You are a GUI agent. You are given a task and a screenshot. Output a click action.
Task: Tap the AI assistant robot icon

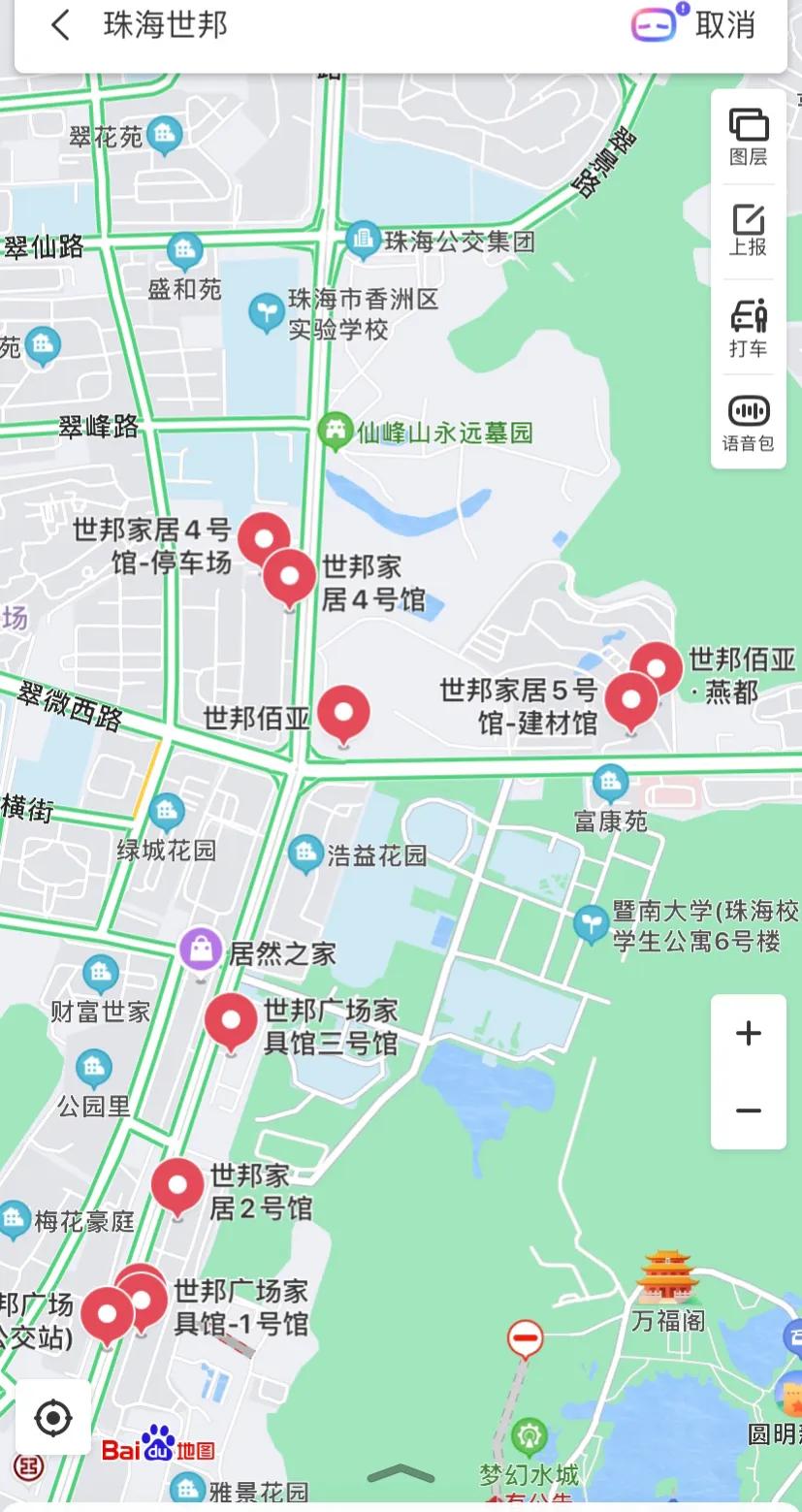[652, 25]
